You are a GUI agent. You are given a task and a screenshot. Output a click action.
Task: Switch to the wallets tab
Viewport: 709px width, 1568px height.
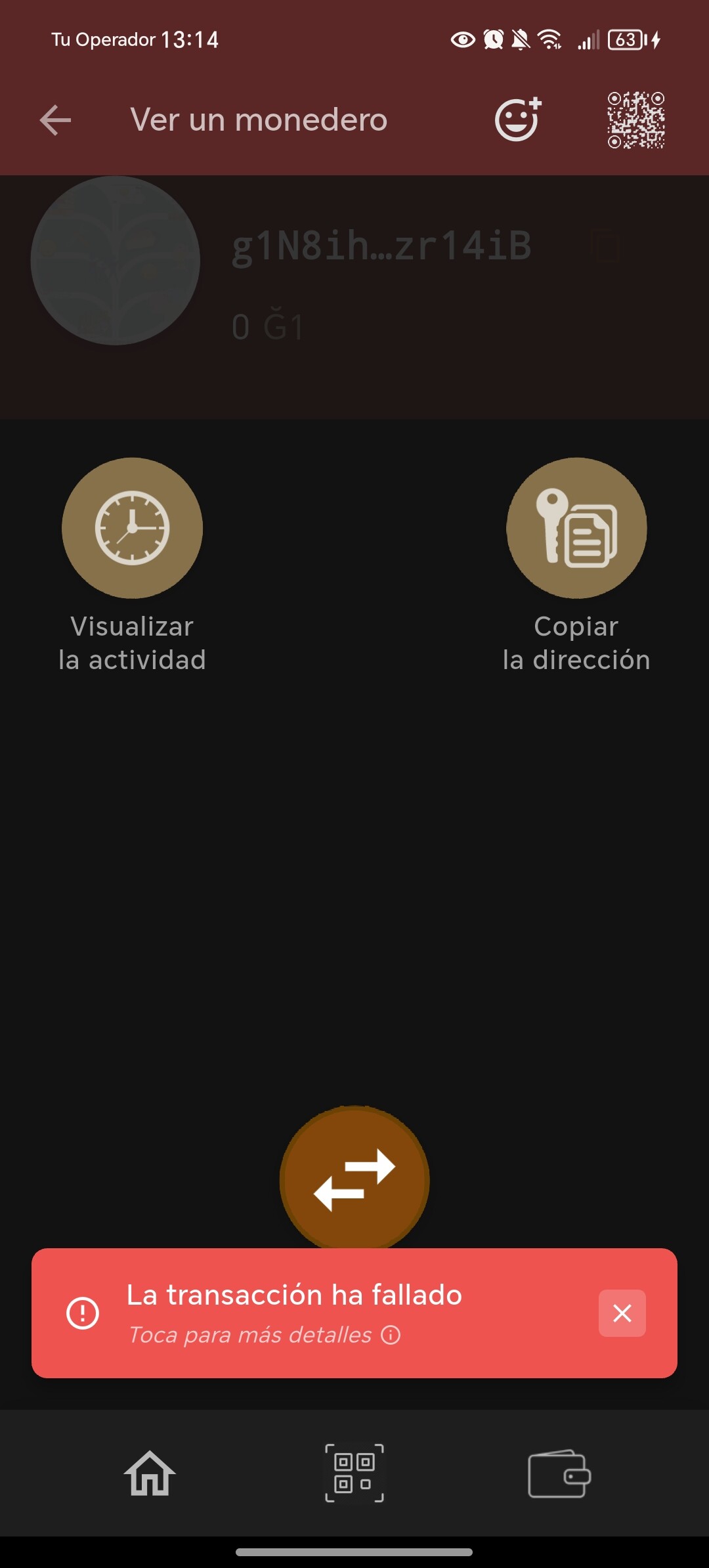[559, 1473]
